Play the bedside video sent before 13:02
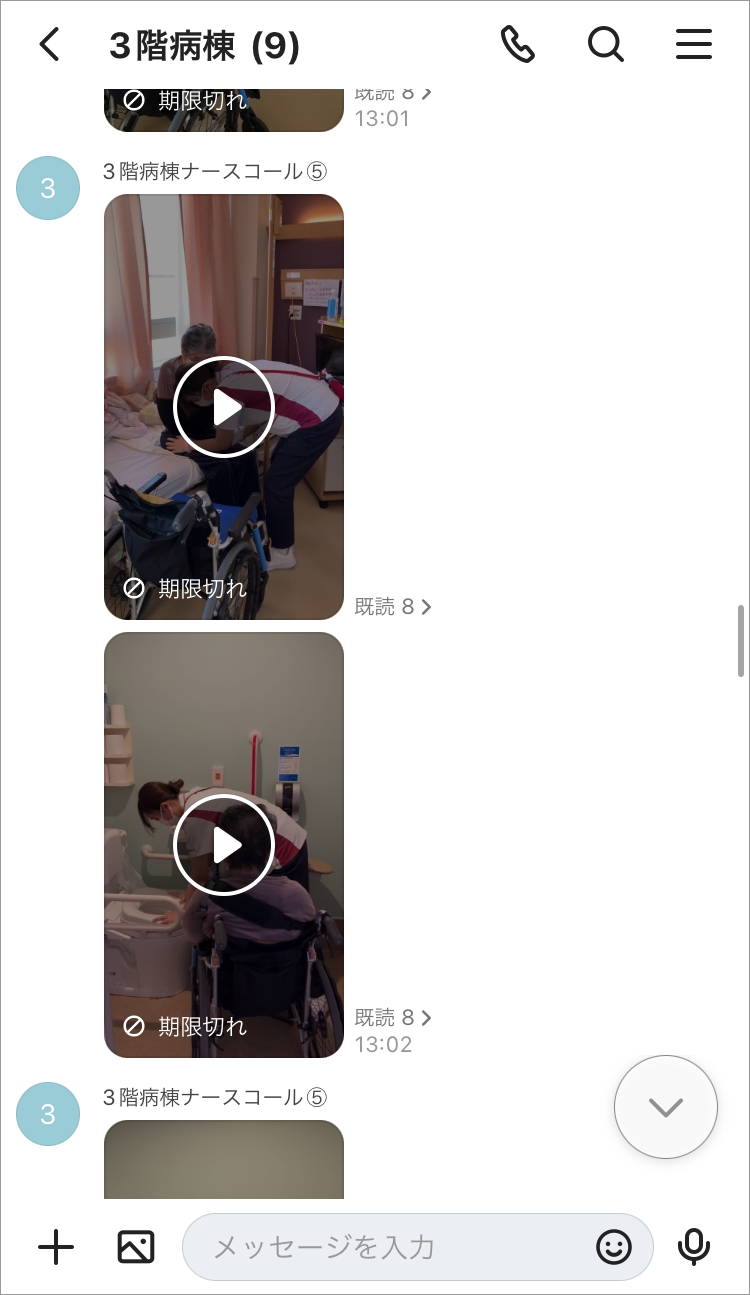750x1295 pixels. [x=224, y=407]
